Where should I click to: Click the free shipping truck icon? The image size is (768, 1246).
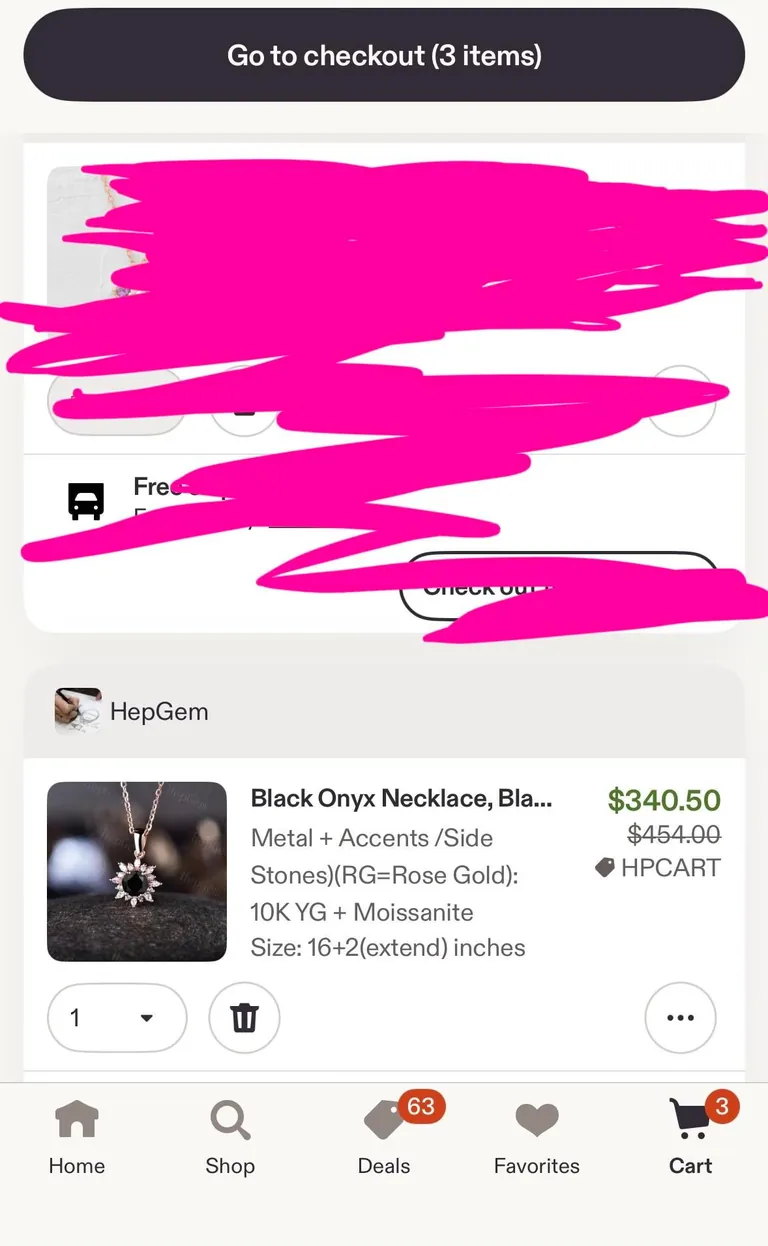click(x=86, y=500)
